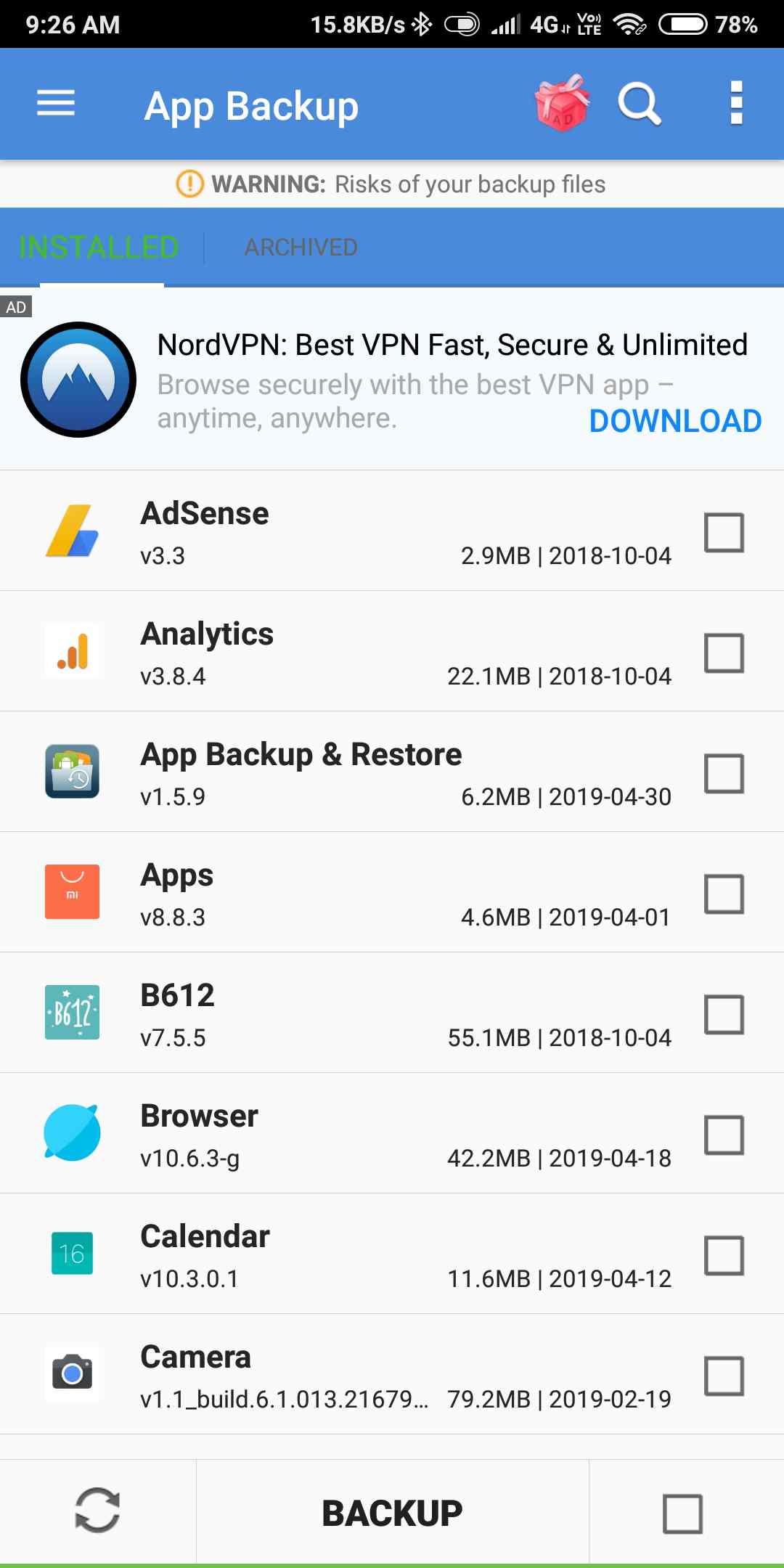Switch to the Archived tab
Screen dimensions: 784x1568
(x=301, y=248)
